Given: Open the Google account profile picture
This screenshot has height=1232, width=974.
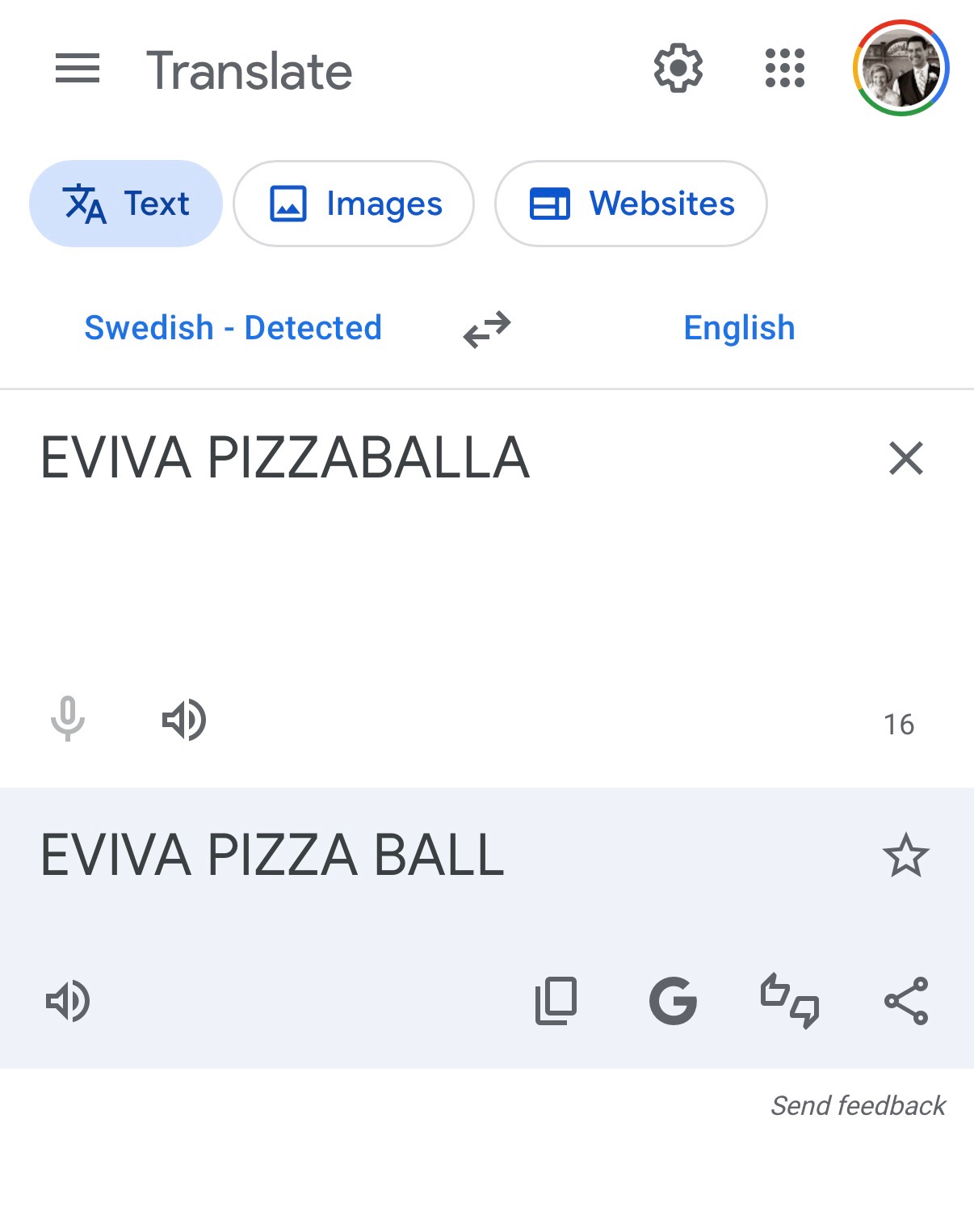Looking at the screenshot, I should click(901, 69).
